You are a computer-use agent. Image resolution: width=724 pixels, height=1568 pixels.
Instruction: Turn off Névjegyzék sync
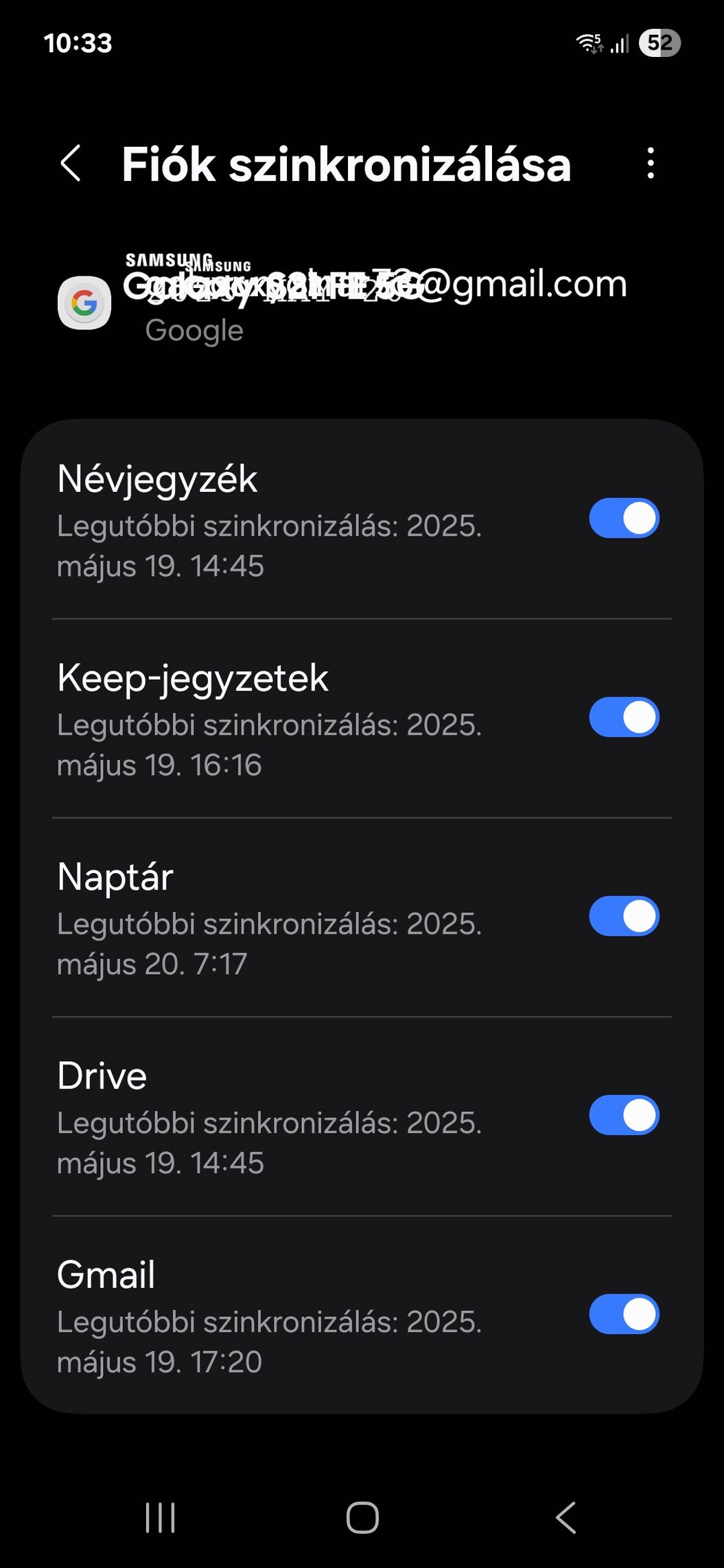[x=624, y=519]
